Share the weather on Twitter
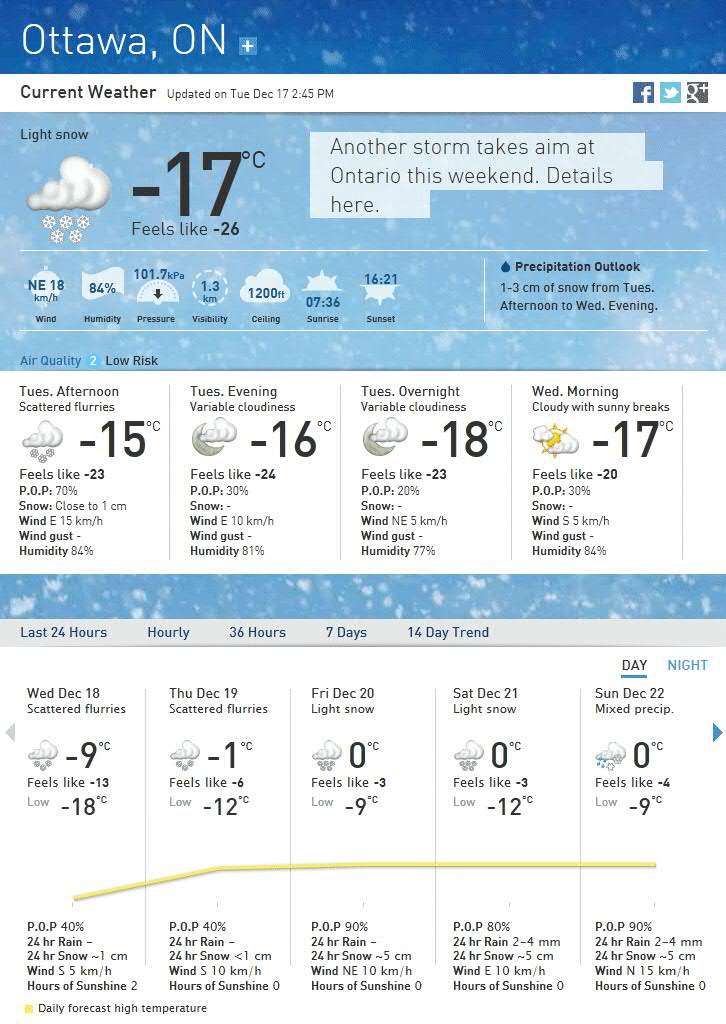 (670, 93)
